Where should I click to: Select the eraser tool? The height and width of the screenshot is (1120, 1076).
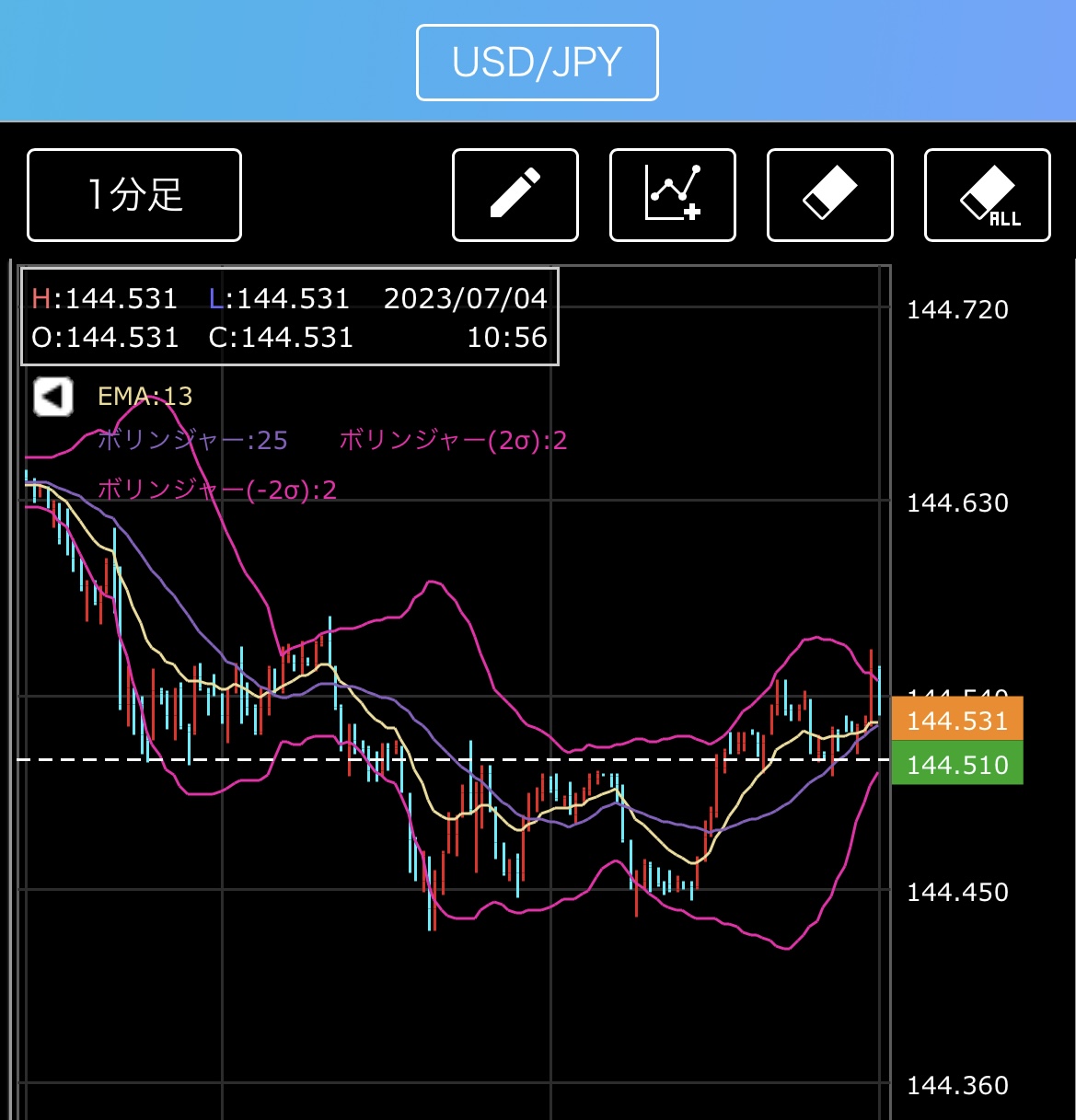coord(830,195)
